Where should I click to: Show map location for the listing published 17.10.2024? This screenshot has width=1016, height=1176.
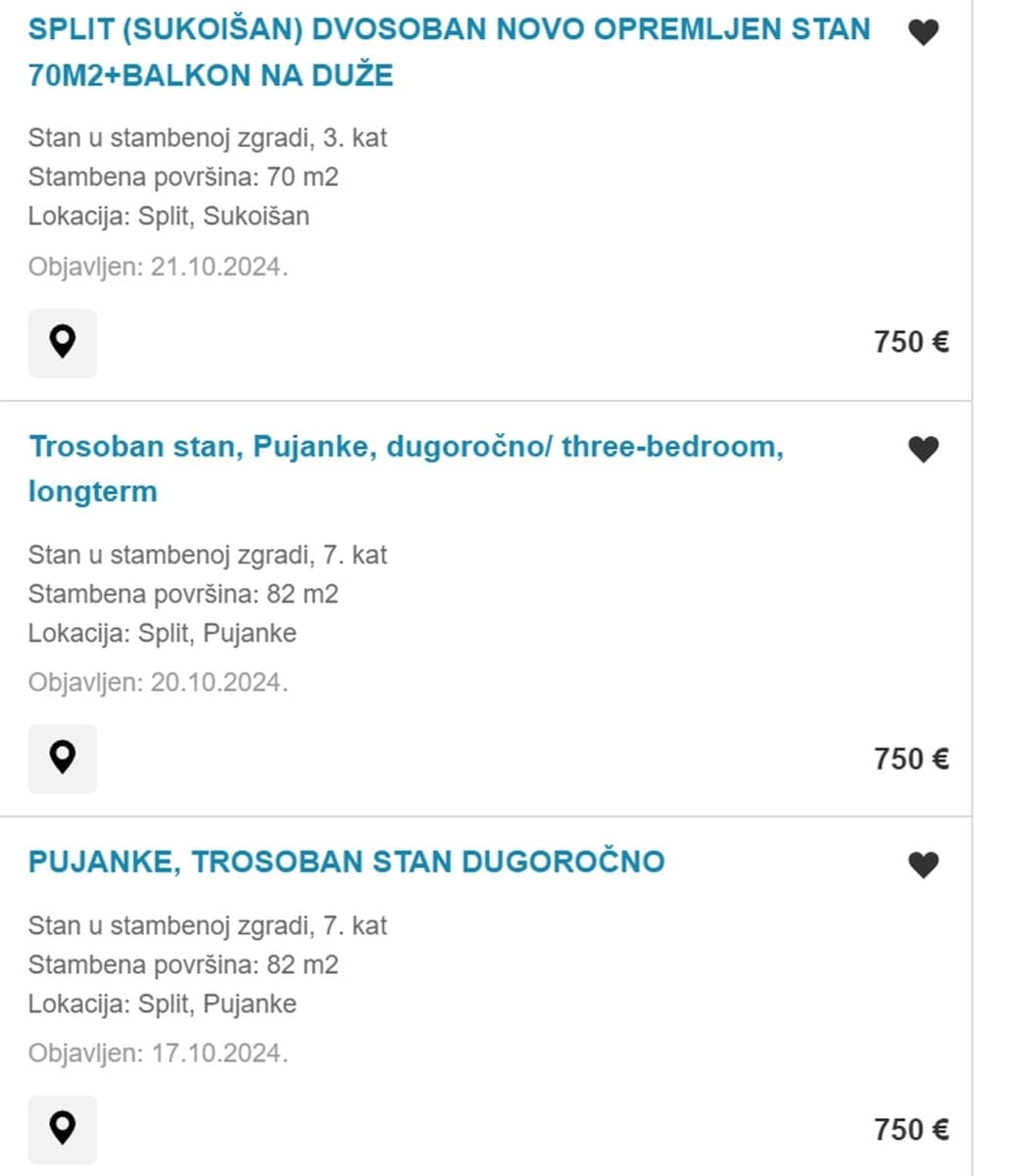point(63,1129)
